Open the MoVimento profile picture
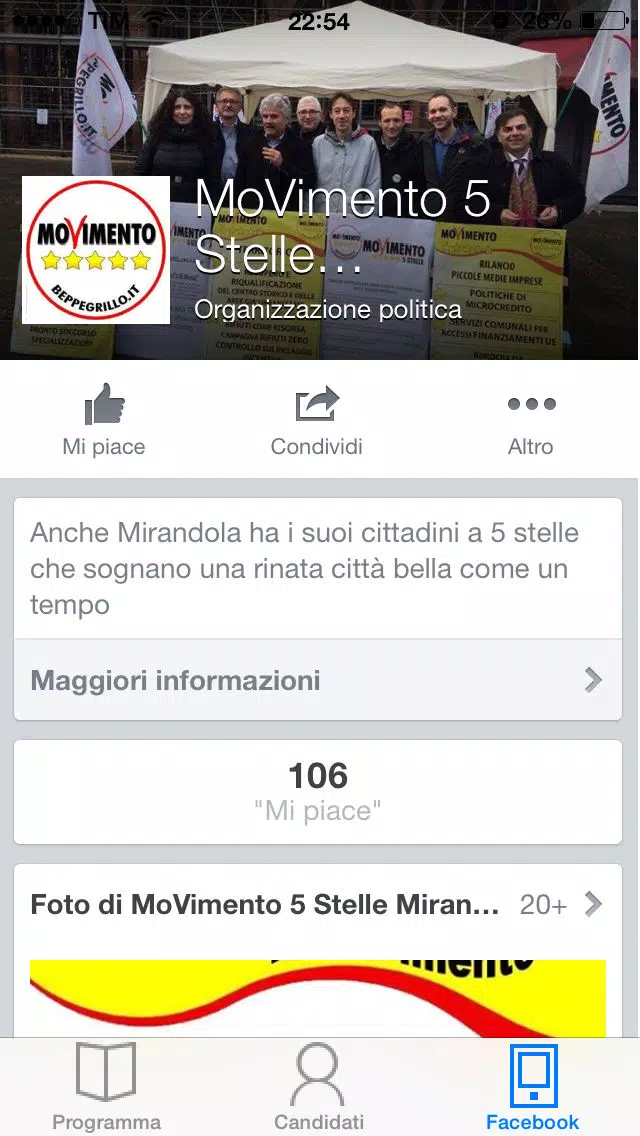This screenshot has height=1136, width=640. [x=96, y=250]
